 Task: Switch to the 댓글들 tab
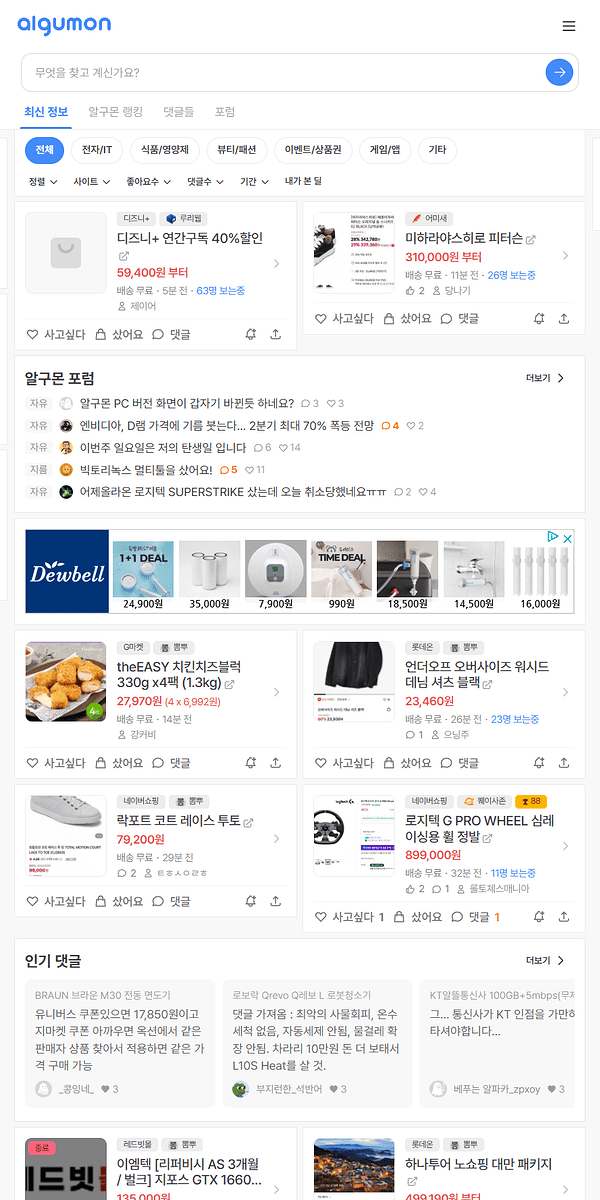(x=179, y=112)
